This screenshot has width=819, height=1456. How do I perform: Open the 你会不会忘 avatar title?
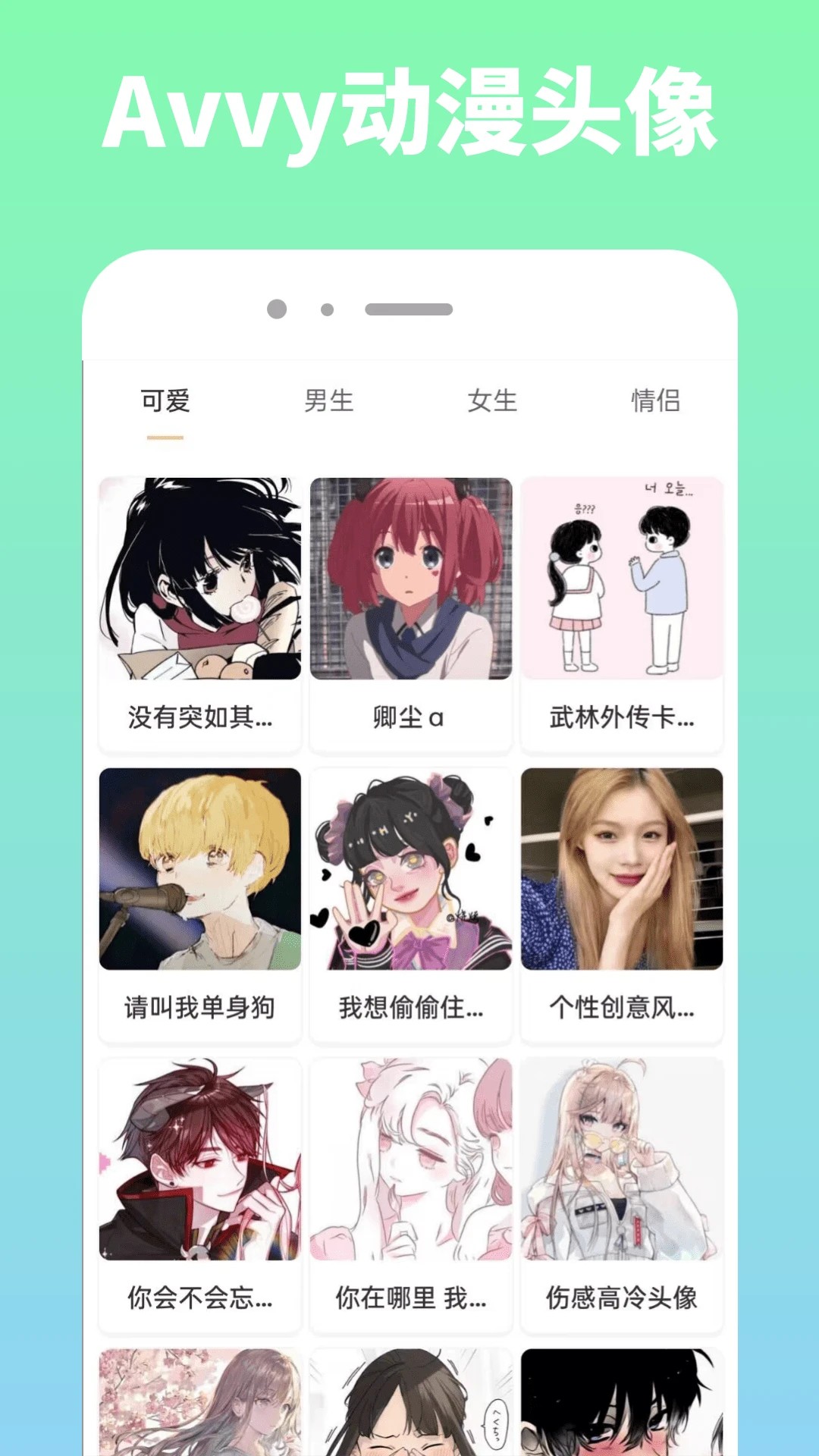click(x=199, y=1301)
